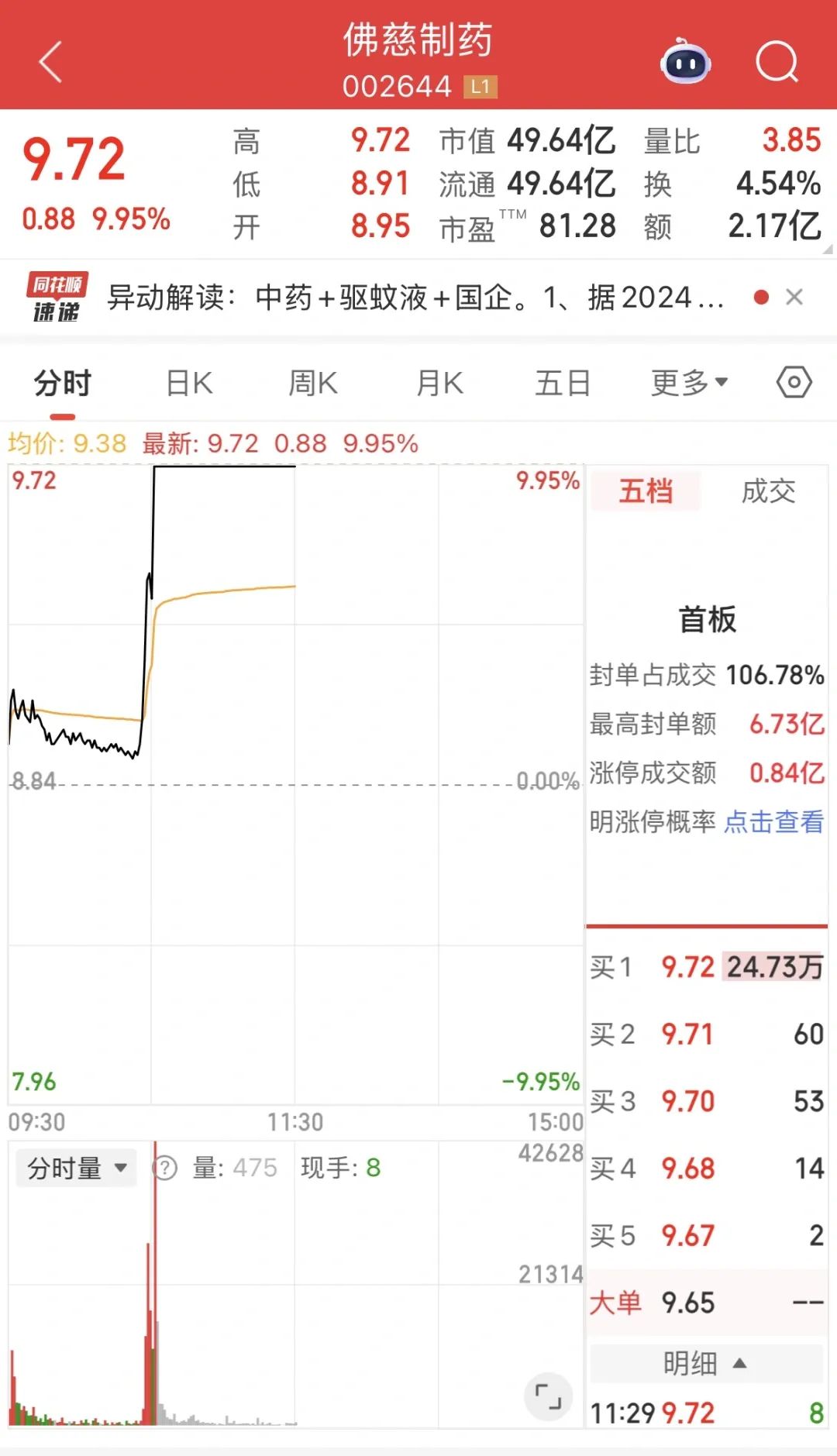Viewport: 837px width, 1456px height.
Task: Open the 异动解读 news explanation
Action: [x=411, y=298]
